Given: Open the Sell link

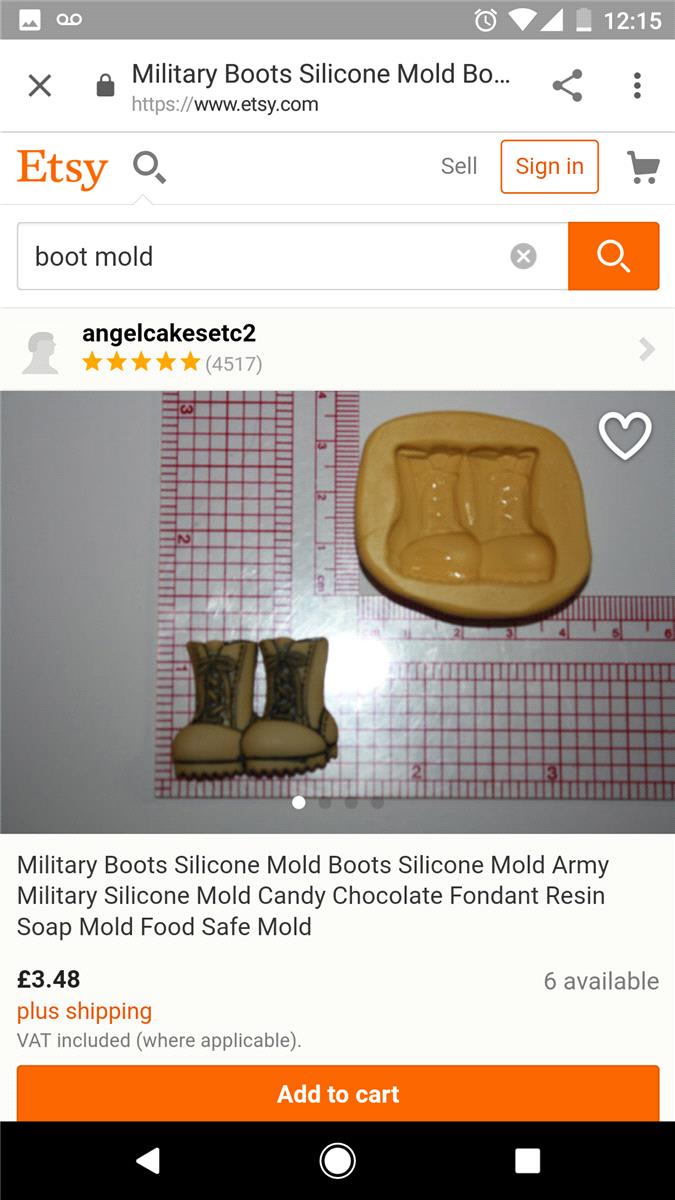Looking at the screenshot, I should 459,166.
